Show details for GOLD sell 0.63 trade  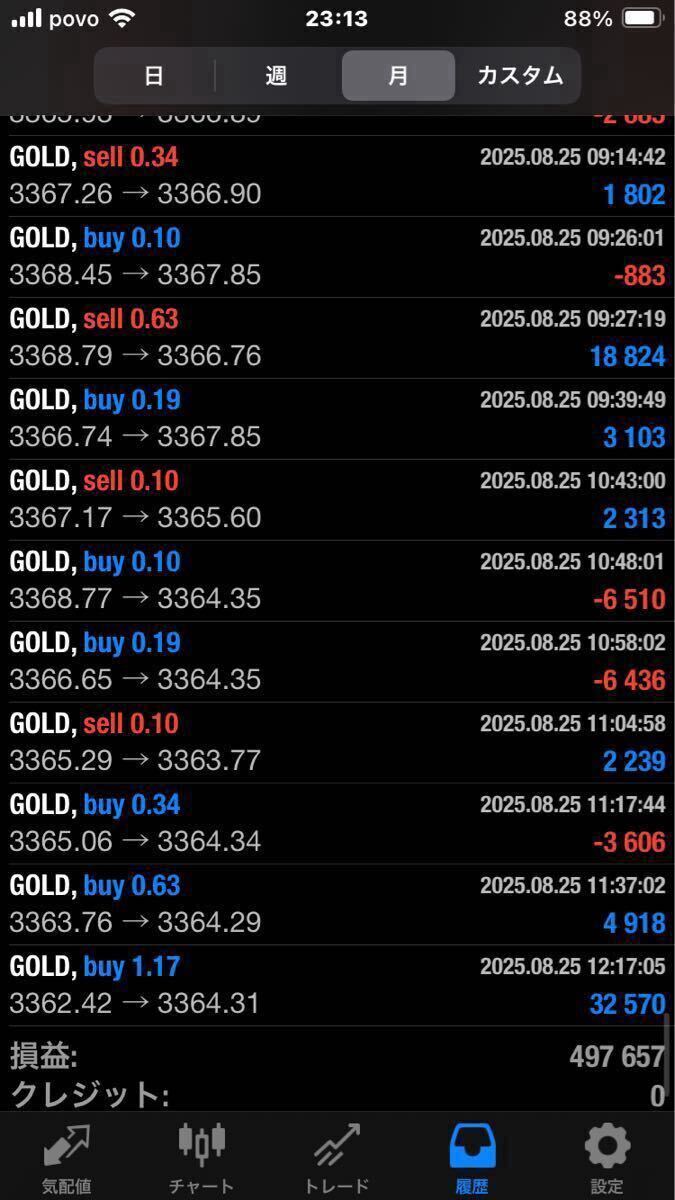click(x=337, y=338)
